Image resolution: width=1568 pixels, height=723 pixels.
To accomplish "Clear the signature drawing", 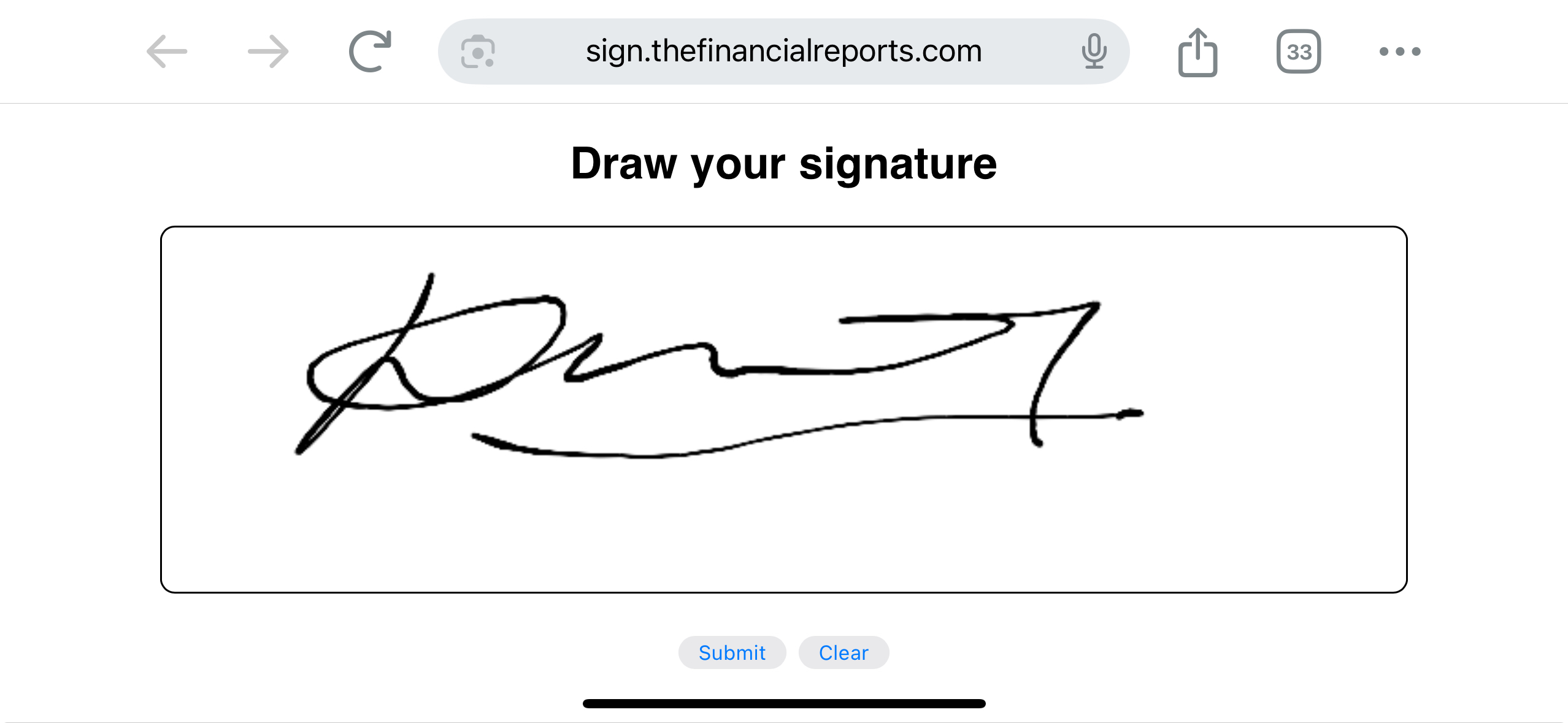I will click(x=844, y=652).
